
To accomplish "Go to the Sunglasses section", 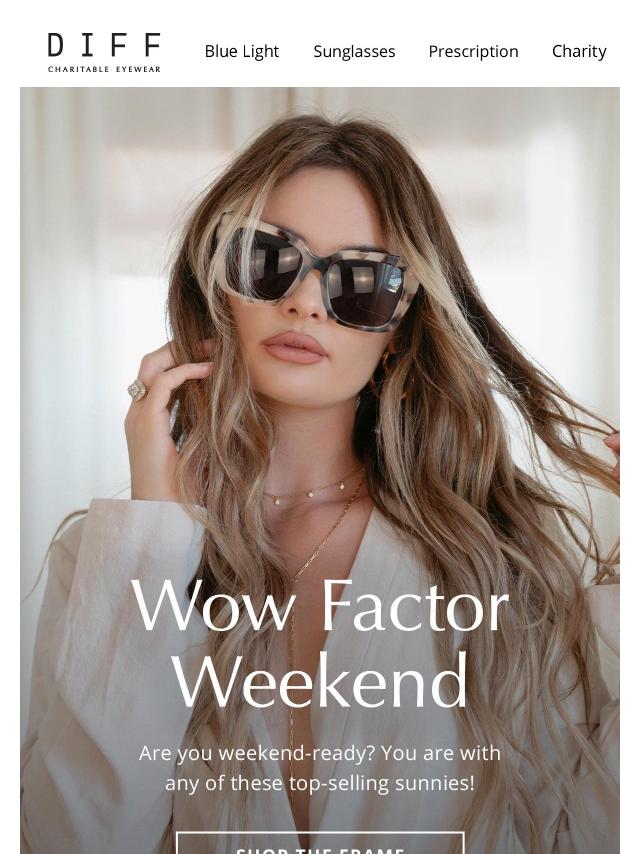I will pos(354,51).
